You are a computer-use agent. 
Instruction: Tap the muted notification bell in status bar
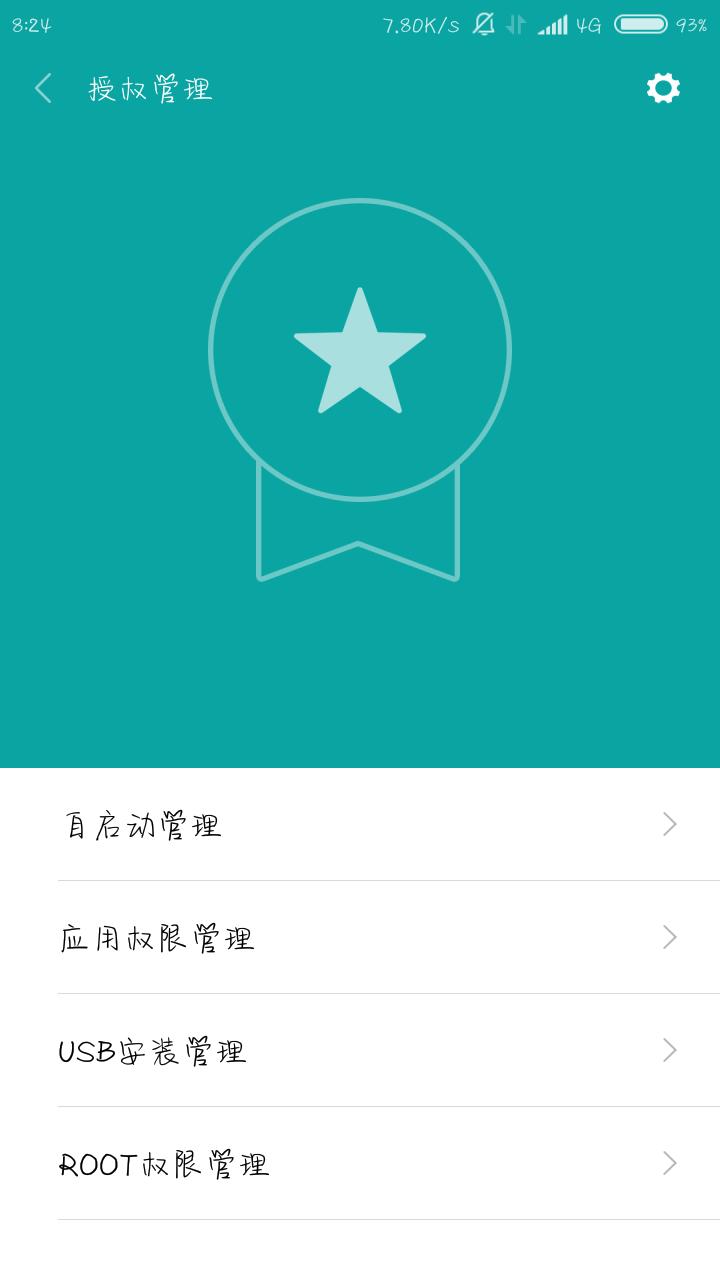click(x=485, y=25)
